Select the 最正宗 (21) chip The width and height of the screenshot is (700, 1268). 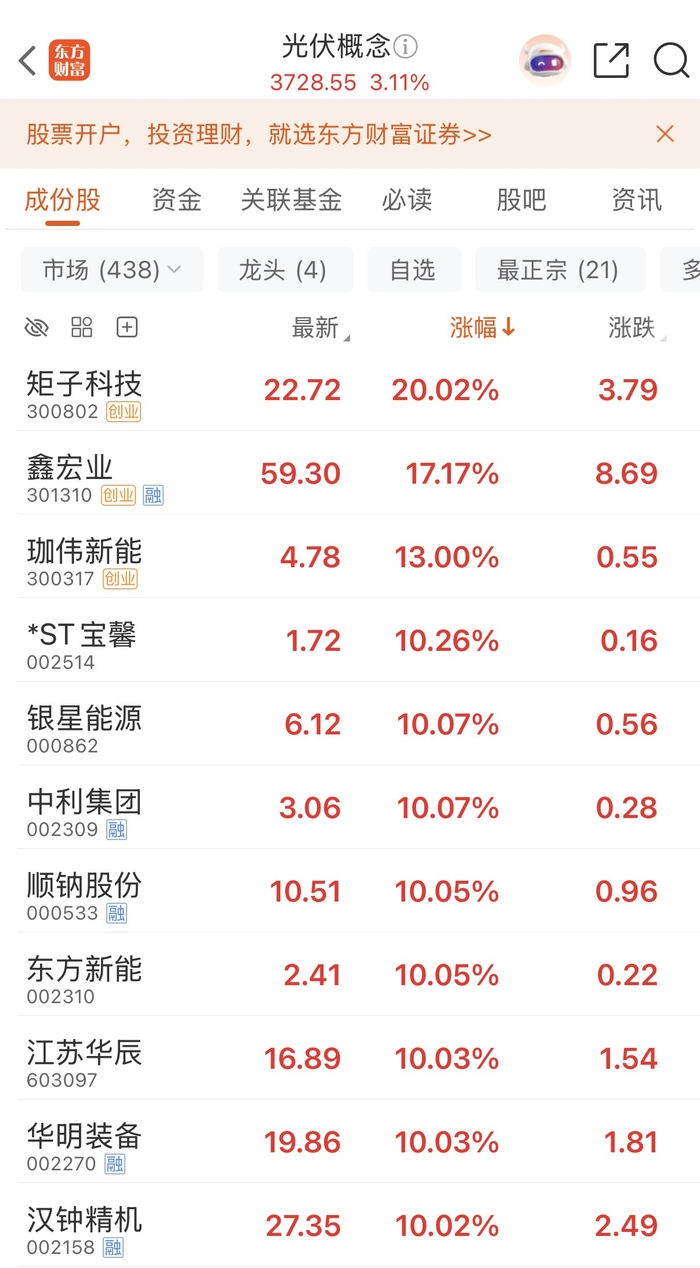pos(560,270)
